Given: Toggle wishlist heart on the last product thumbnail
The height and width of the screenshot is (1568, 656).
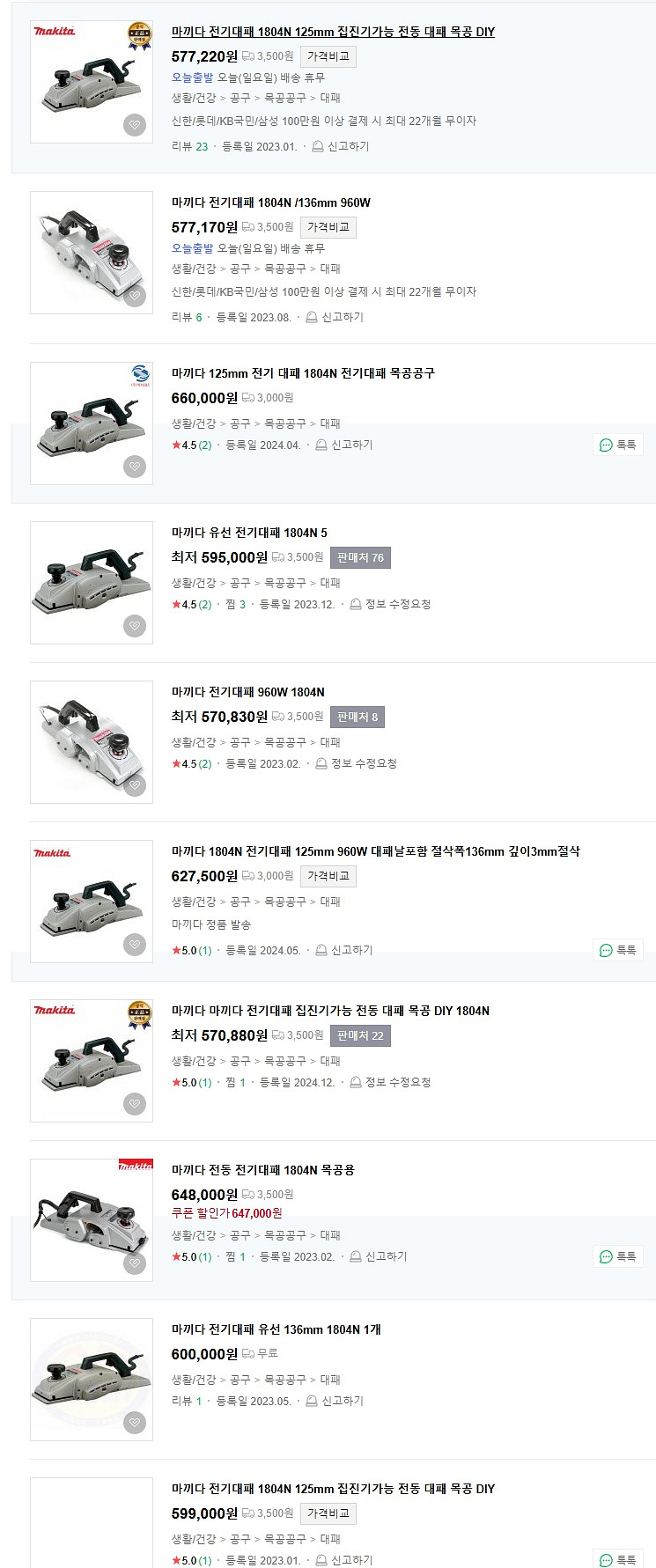Looking at the screenshot, I should pyautogui.click(x=133, y=1563).
